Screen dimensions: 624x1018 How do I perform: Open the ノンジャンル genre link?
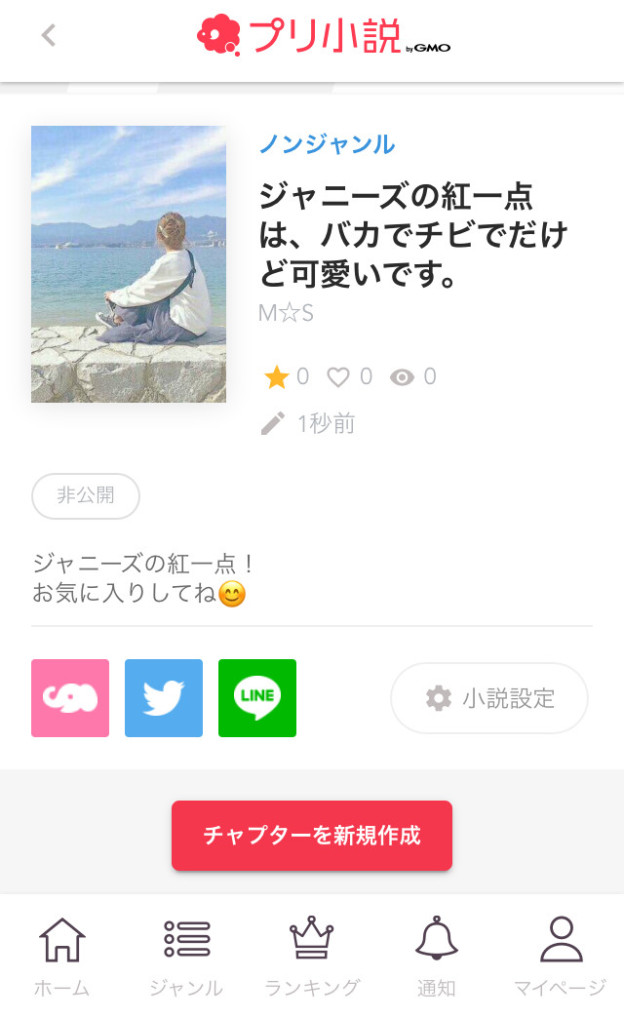(327, 144)
